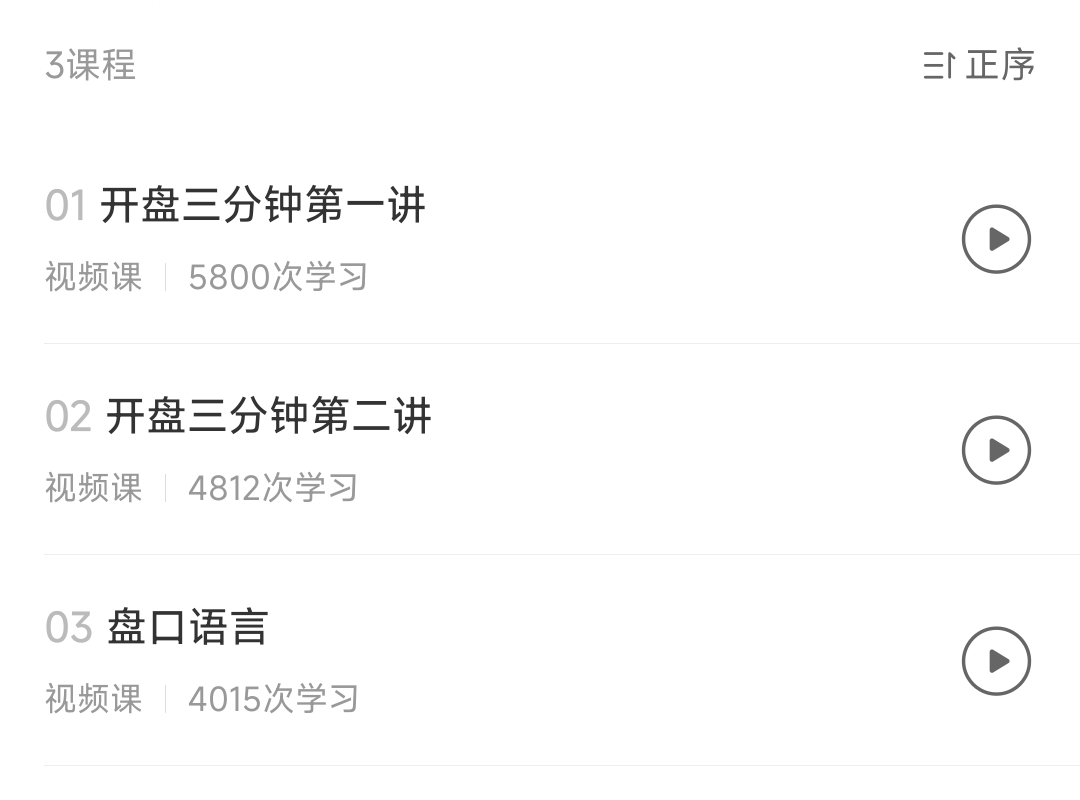Toggle the 正序 sort order
The image size is (1080, 800).
(x=978, y=65)
